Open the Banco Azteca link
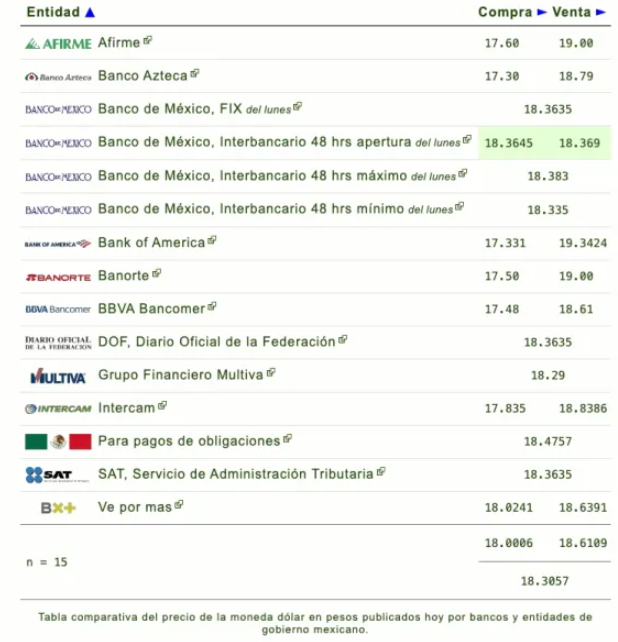Screen dimensions: 618x642 pos(142,75)
